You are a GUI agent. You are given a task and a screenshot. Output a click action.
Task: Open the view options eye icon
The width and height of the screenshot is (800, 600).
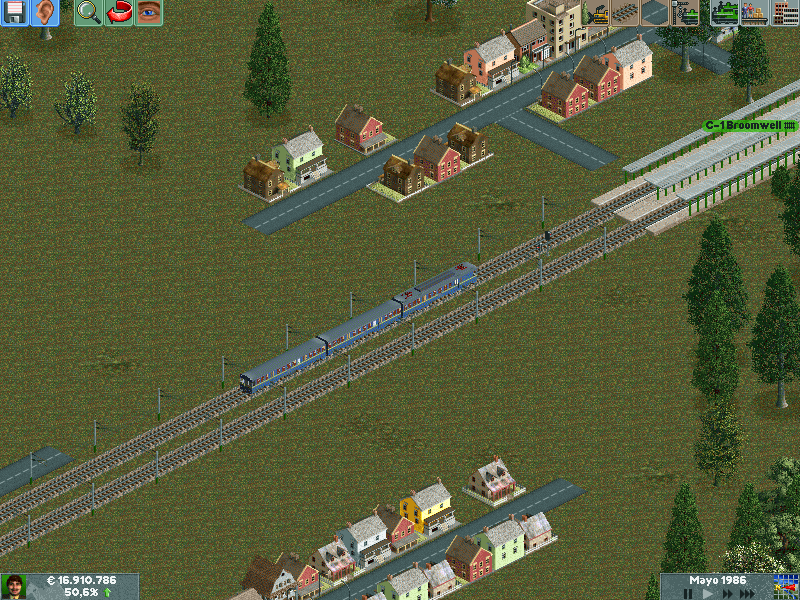[149, 13]
